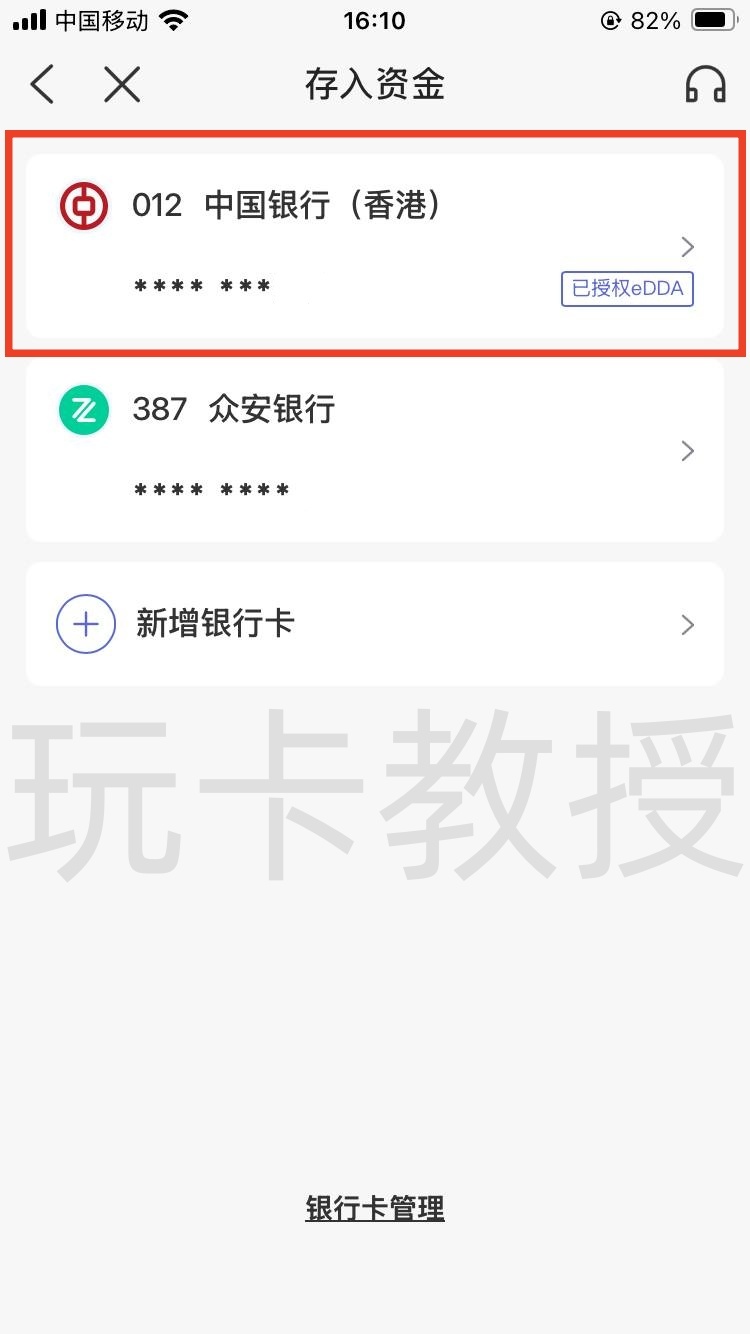Screen dimensions: 750x1334
Task: Select 012 中国银行（香港） card
Action: (374, 246)
